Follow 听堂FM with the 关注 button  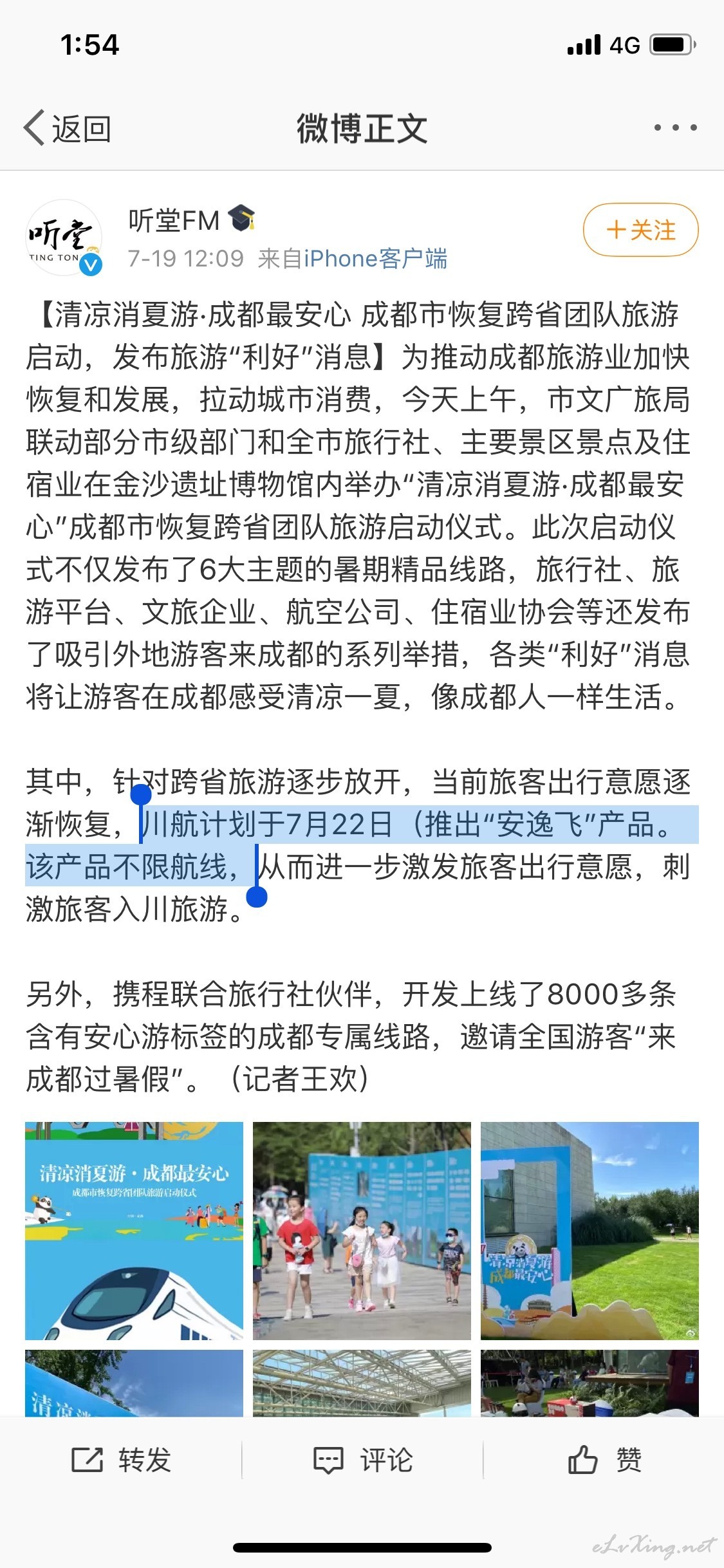(x=640, y=230)
